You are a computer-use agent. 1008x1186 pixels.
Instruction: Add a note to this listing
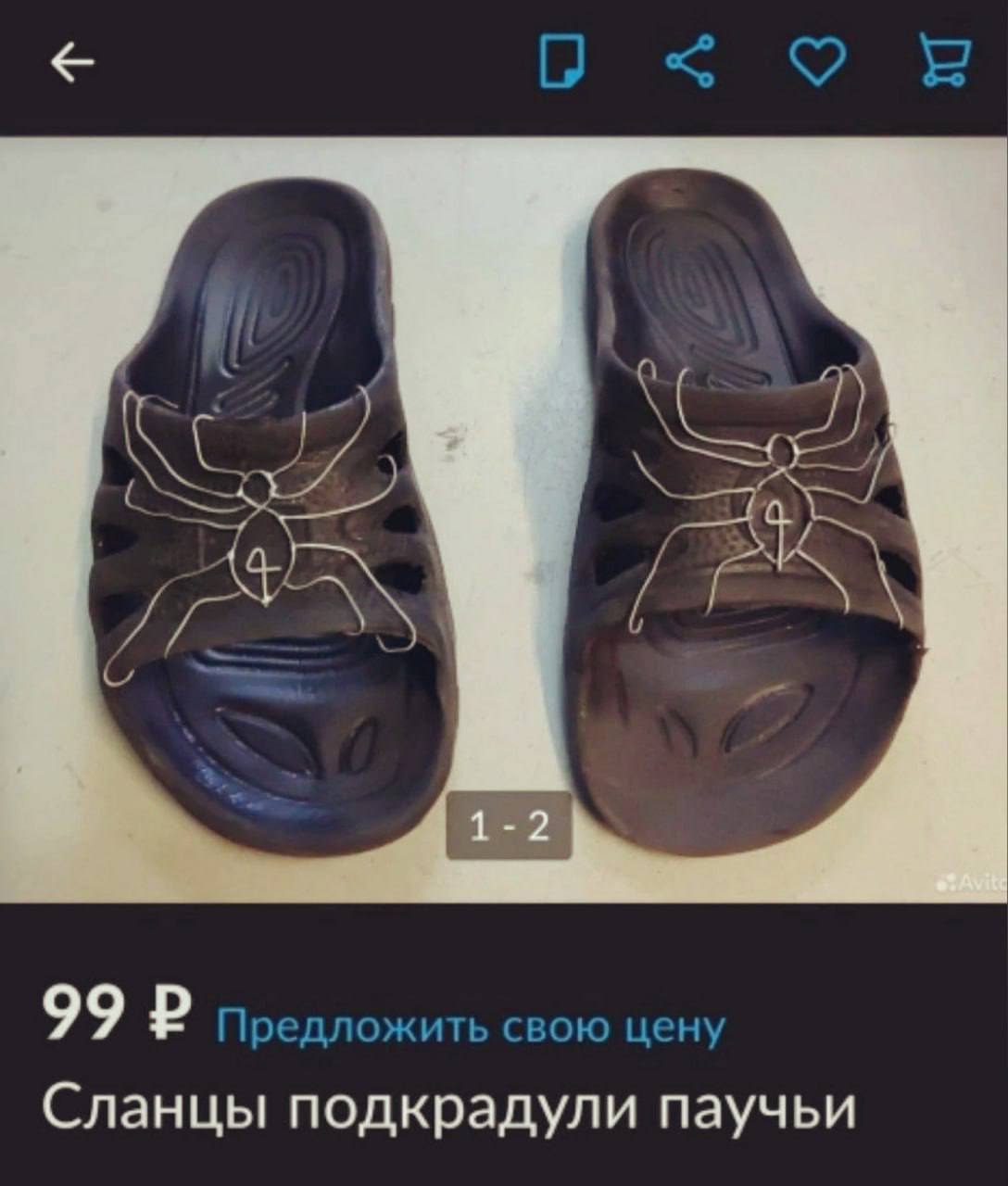coord(562,62)
